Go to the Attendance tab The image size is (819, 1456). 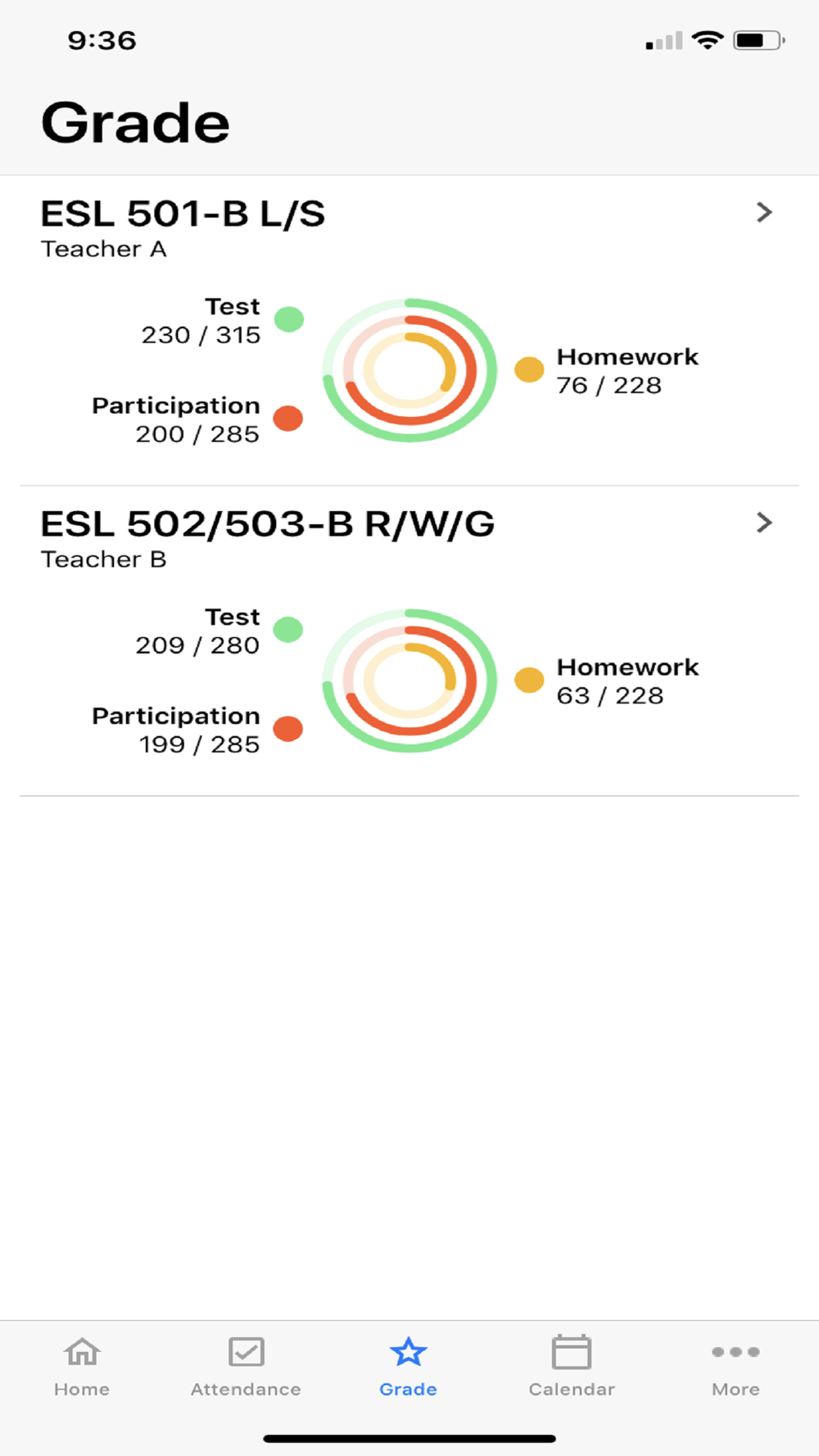point(246,1368)
